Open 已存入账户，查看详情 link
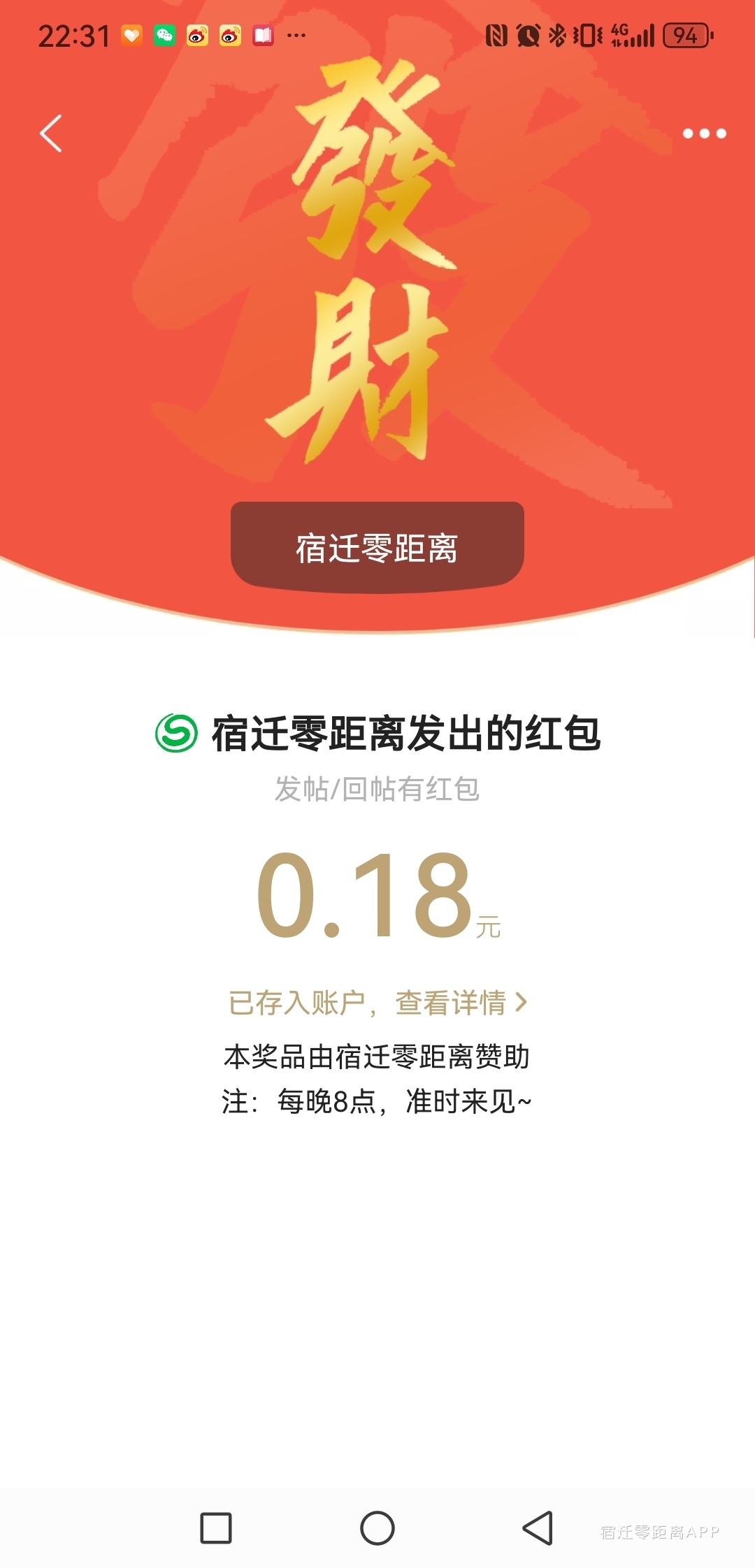 pyautogui.click(x=377, y=1003)
